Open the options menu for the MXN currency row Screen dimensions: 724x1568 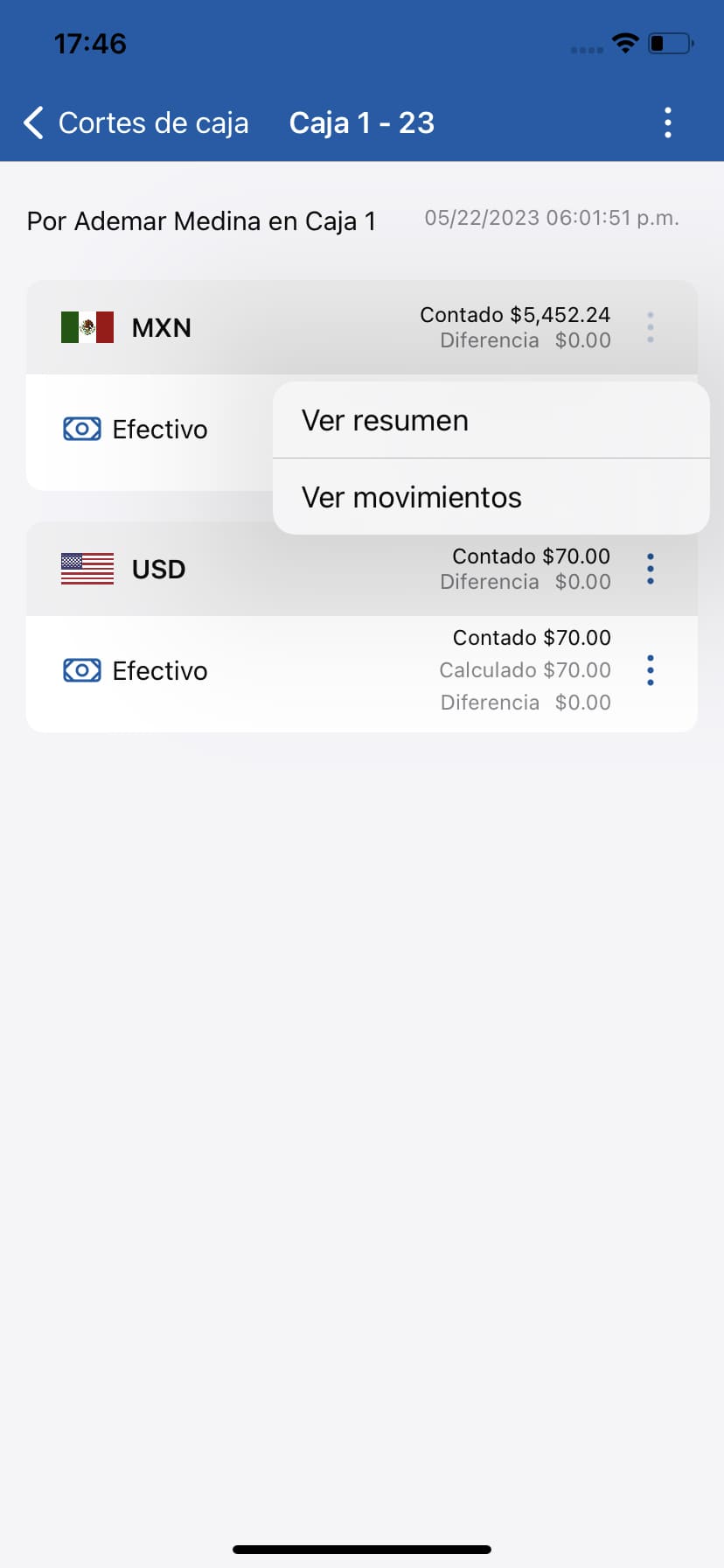coord(651,326)
